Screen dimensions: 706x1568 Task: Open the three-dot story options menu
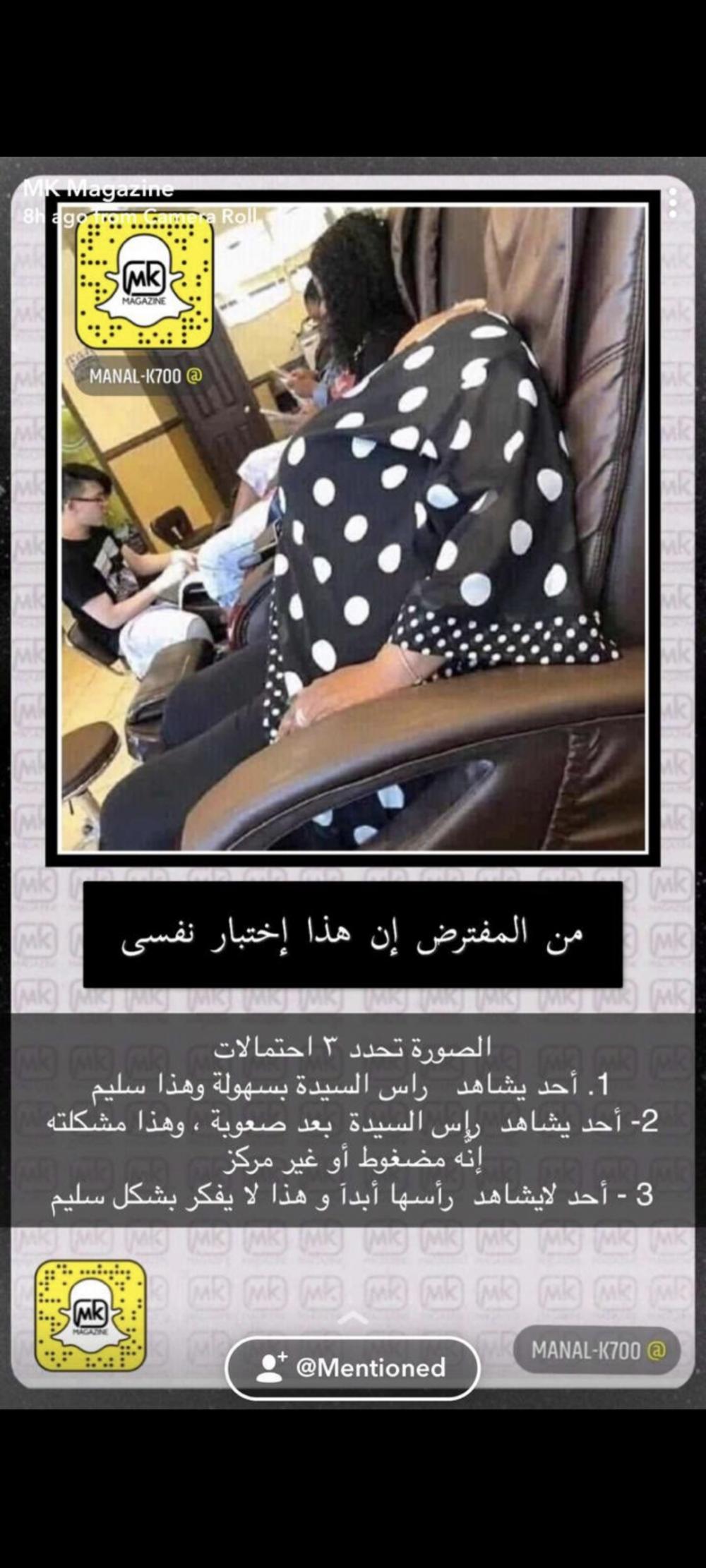pyautogui.click(x=672, y=203)
